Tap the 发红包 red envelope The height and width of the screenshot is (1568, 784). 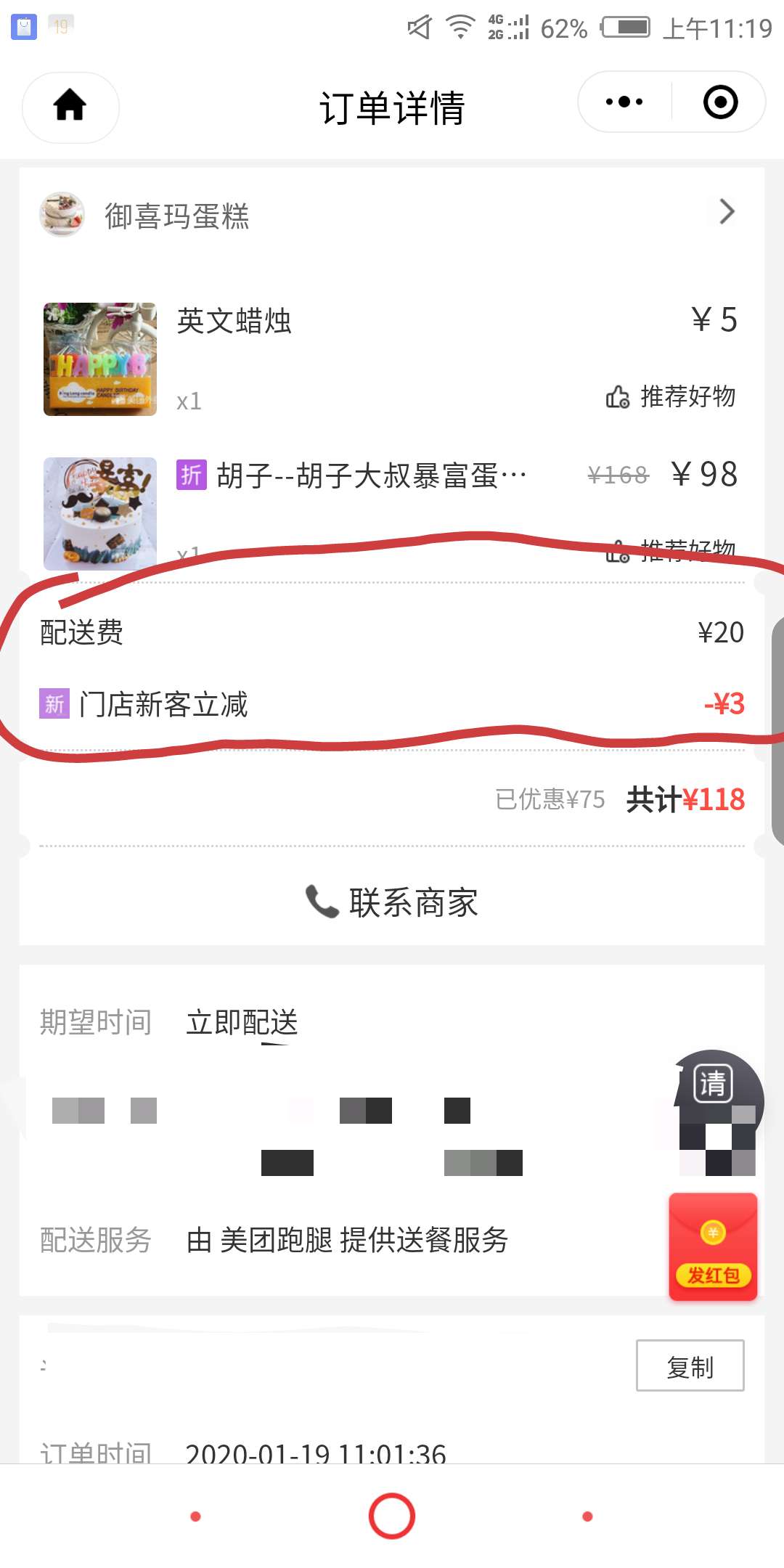pos(713,1246)
